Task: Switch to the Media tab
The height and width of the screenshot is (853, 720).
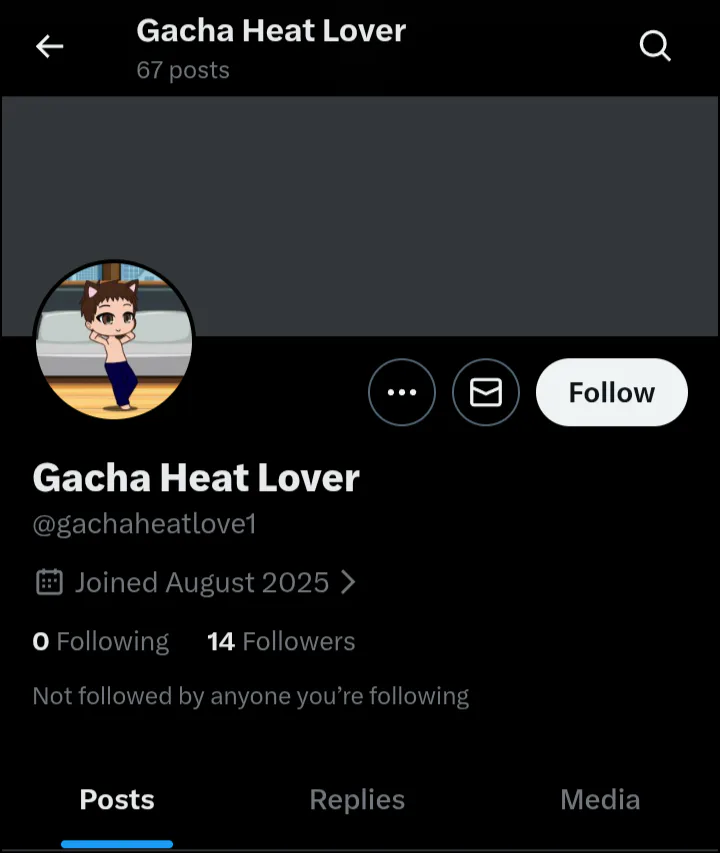Action: (x=600, y=800)
